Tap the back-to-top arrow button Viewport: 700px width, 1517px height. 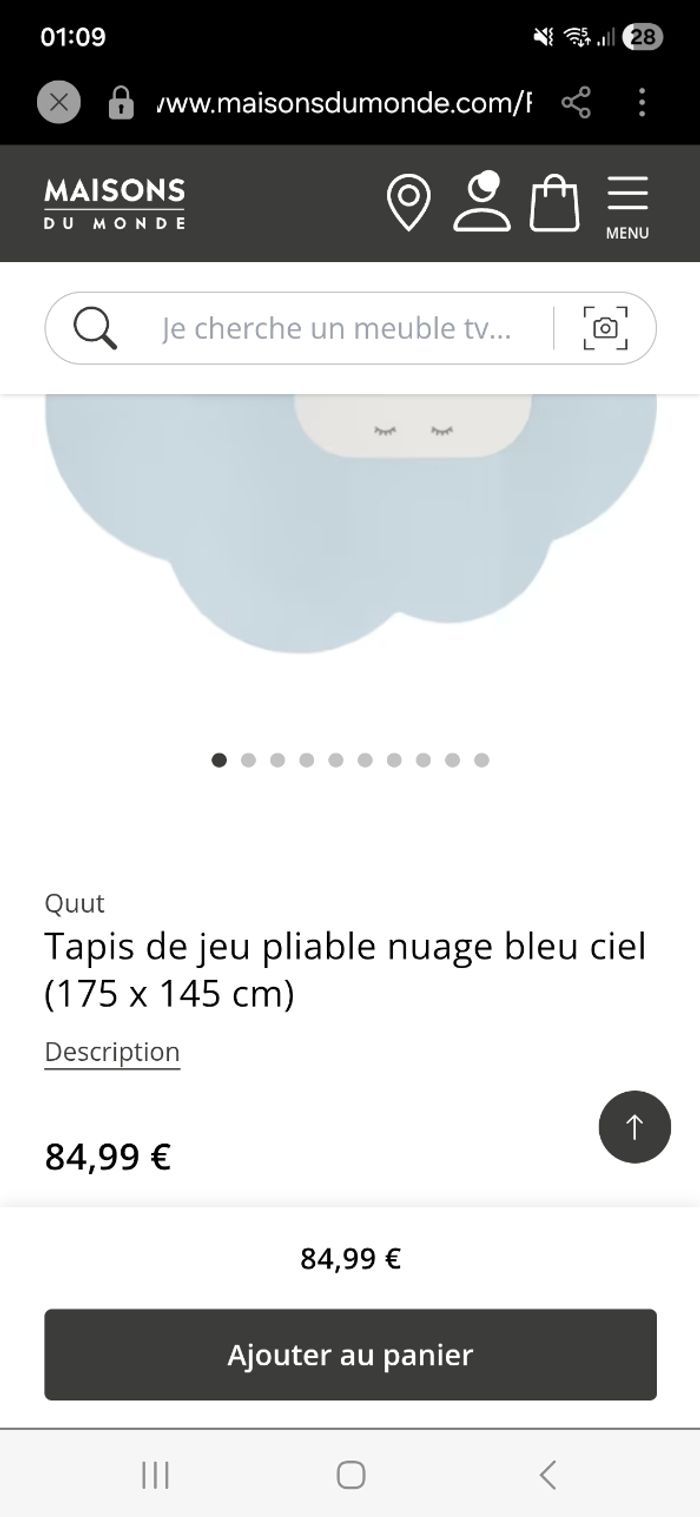click(634, 1127)
